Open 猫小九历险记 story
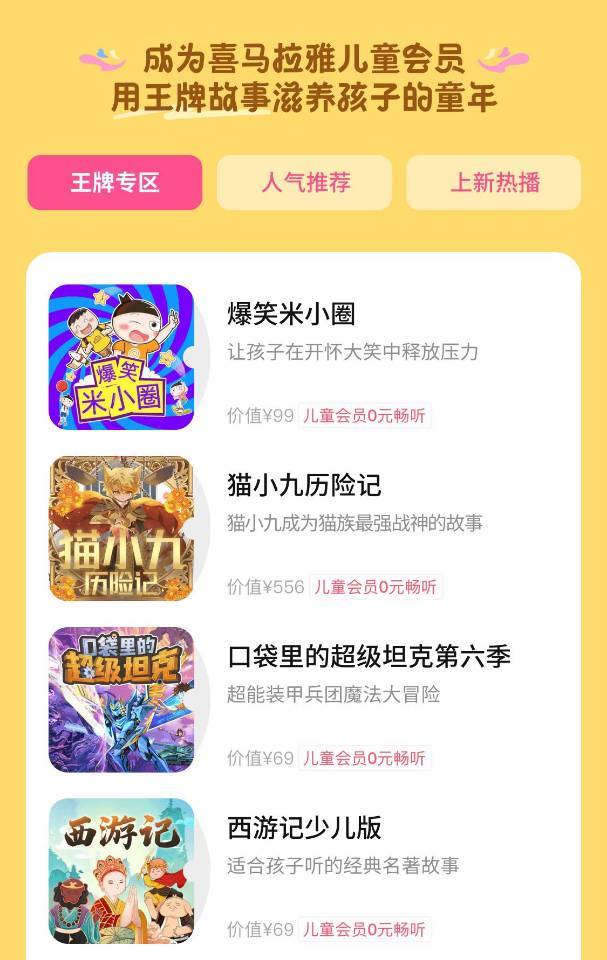607x960 pixels. (304, 486)
